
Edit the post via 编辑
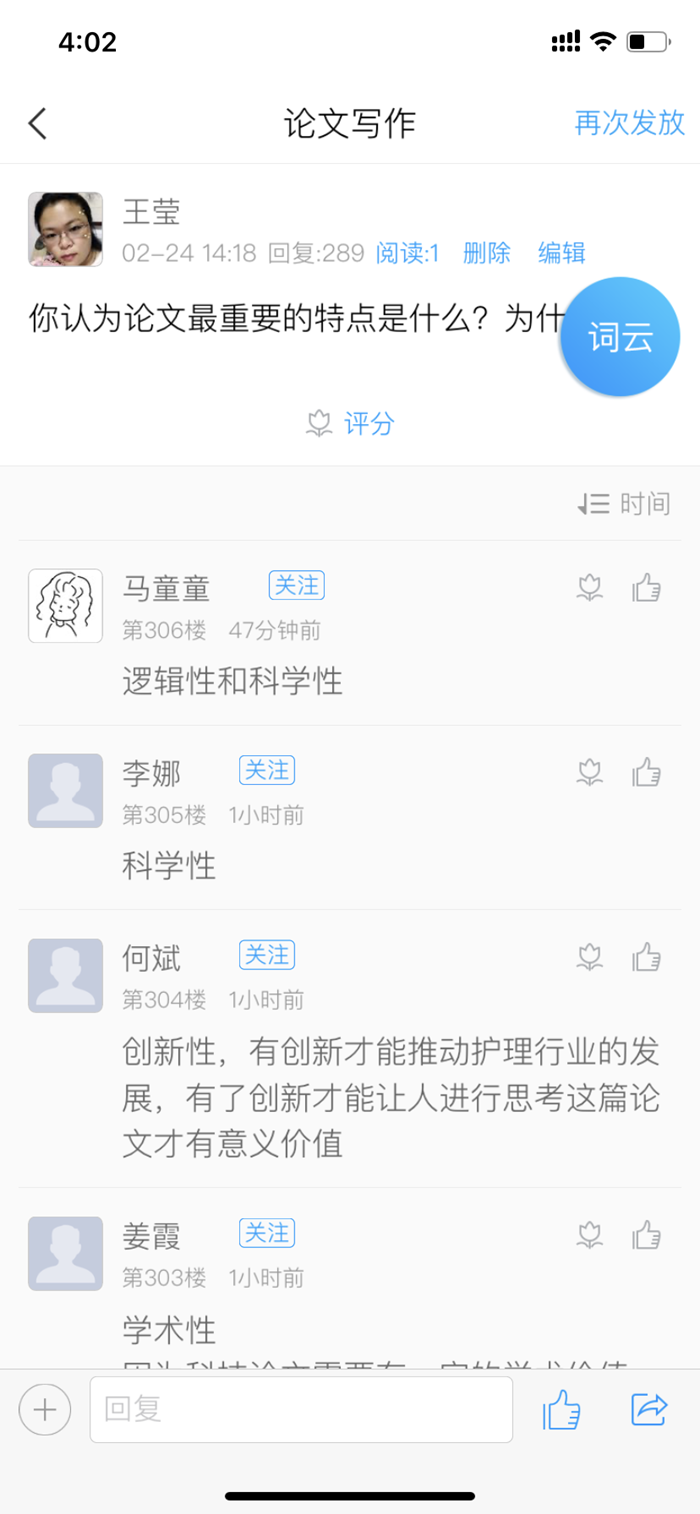[561, 253]
